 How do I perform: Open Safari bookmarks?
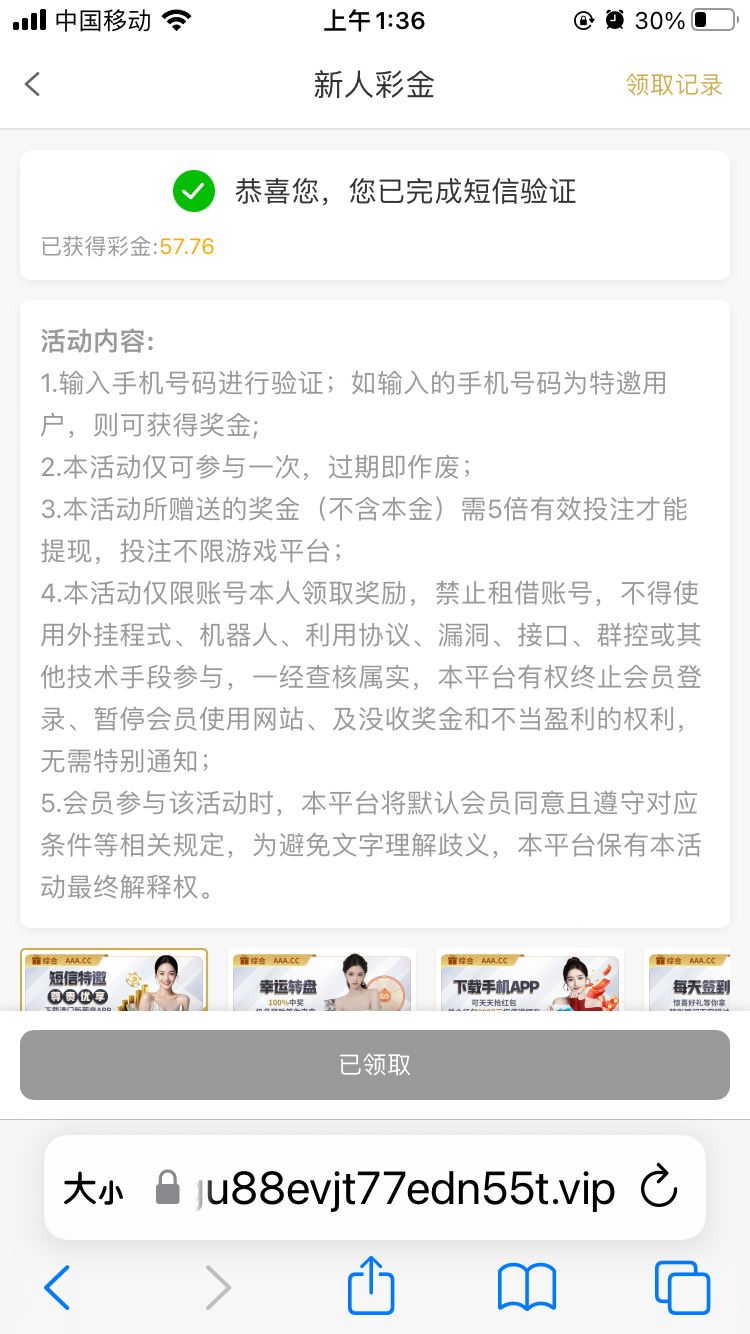(x=527, y=1287)
